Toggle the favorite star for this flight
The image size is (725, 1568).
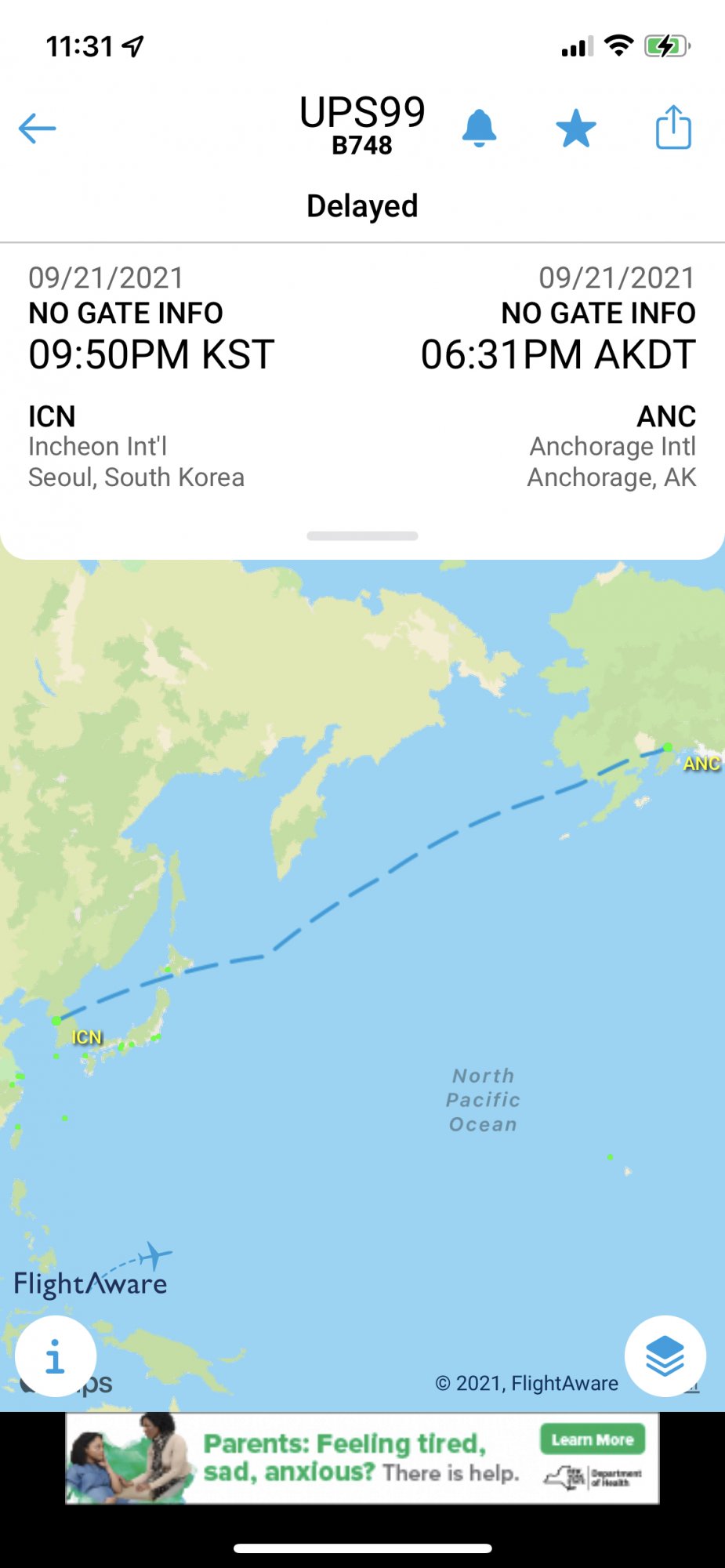[576, 129]
